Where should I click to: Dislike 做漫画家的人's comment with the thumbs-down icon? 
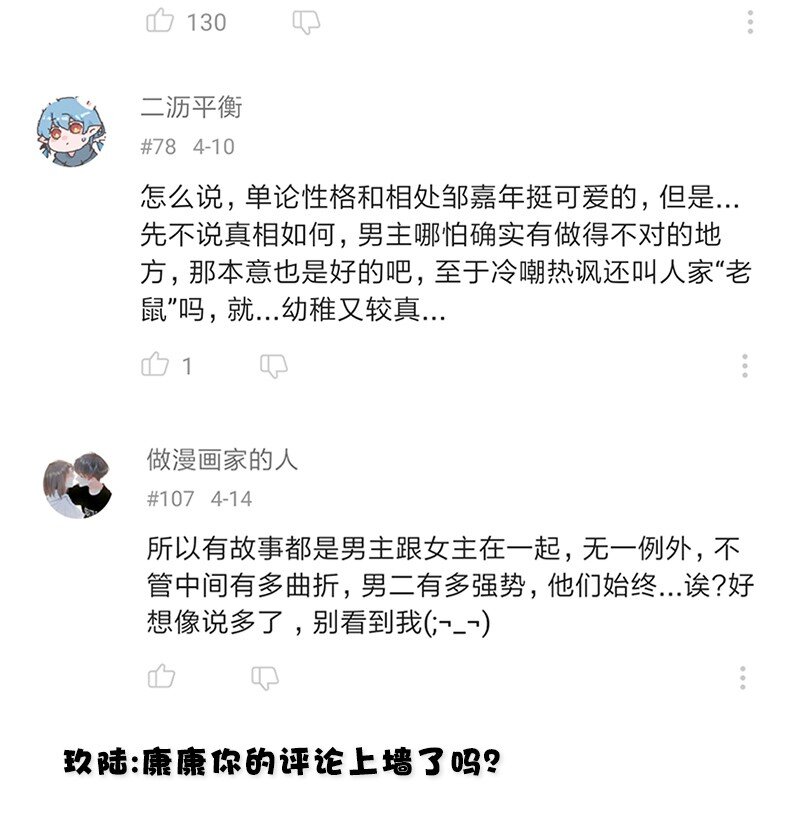265,678
